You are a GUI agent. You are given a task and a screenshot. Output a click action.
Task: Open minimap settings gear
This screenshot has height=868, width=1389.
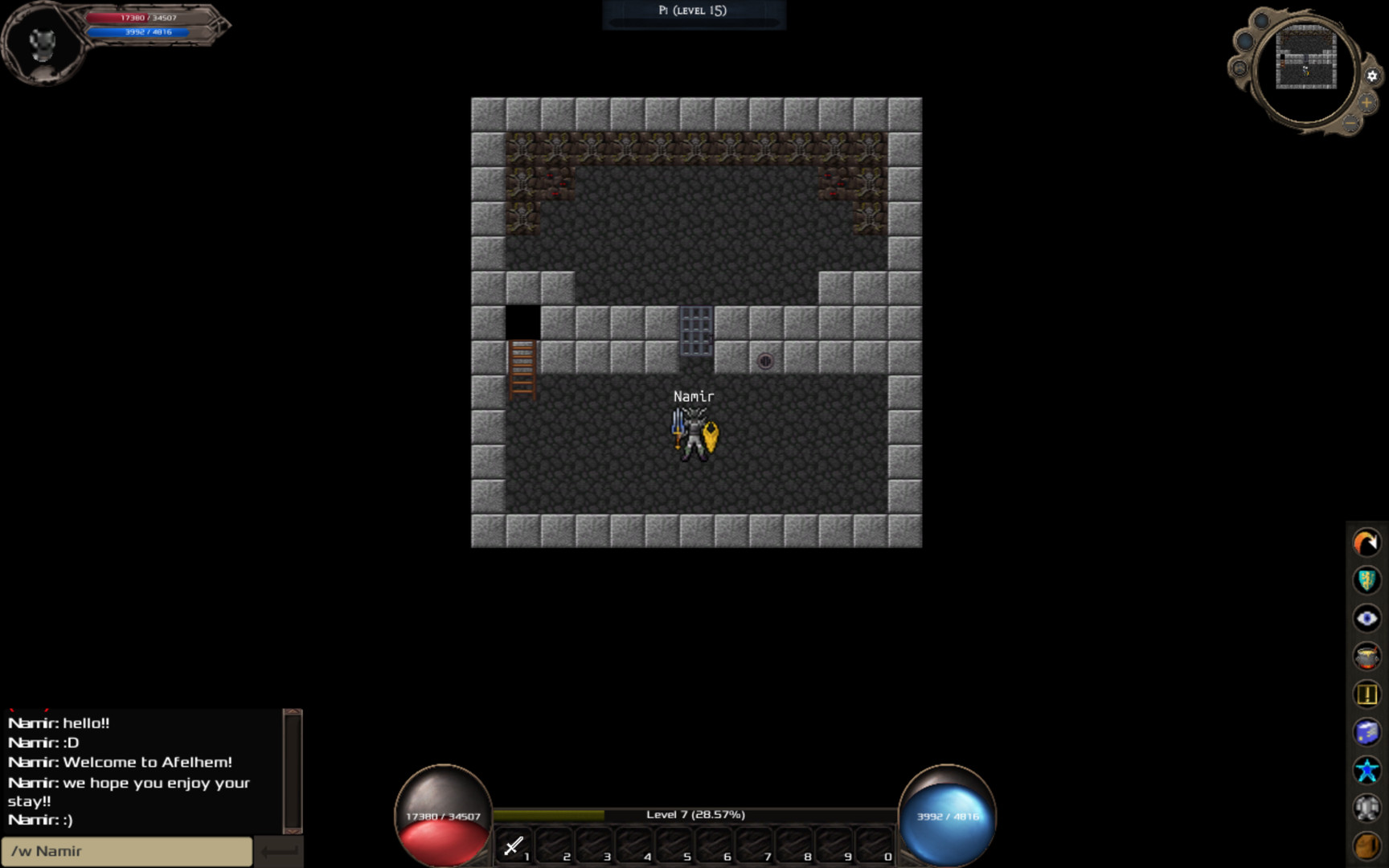[1371, 76]
